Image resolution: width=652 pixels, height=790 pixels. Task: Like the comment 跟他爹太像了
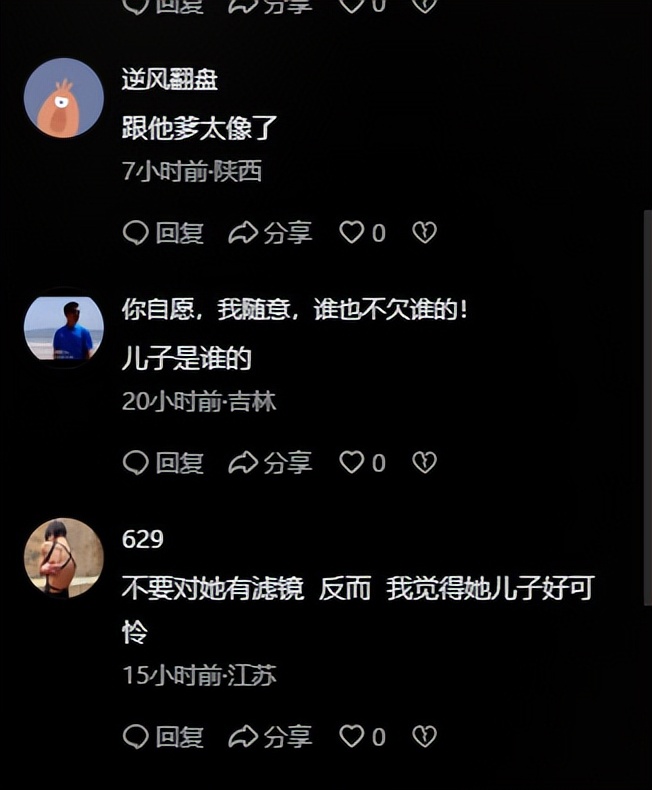click(352, 233)
